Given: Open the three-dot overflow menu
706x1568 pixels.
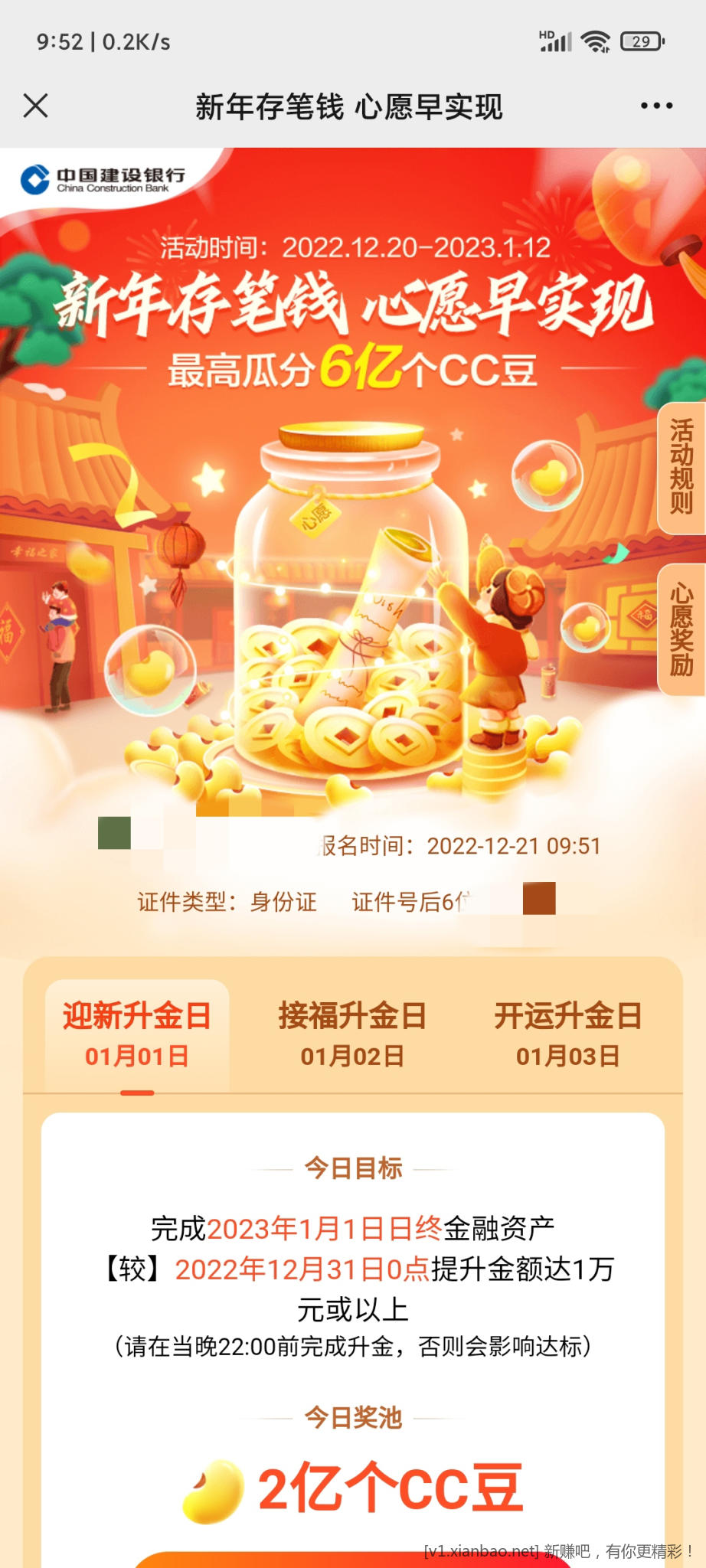Looking at the screenshot, I should tap(656, 106).
